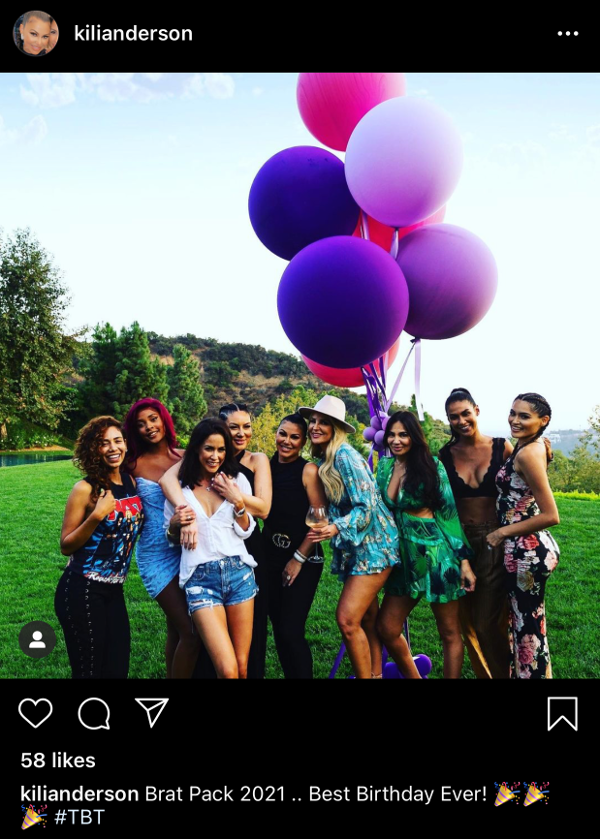600x839 pixels.
Task: Open the post's three-dot options menu
Action: tap(567, 34)
